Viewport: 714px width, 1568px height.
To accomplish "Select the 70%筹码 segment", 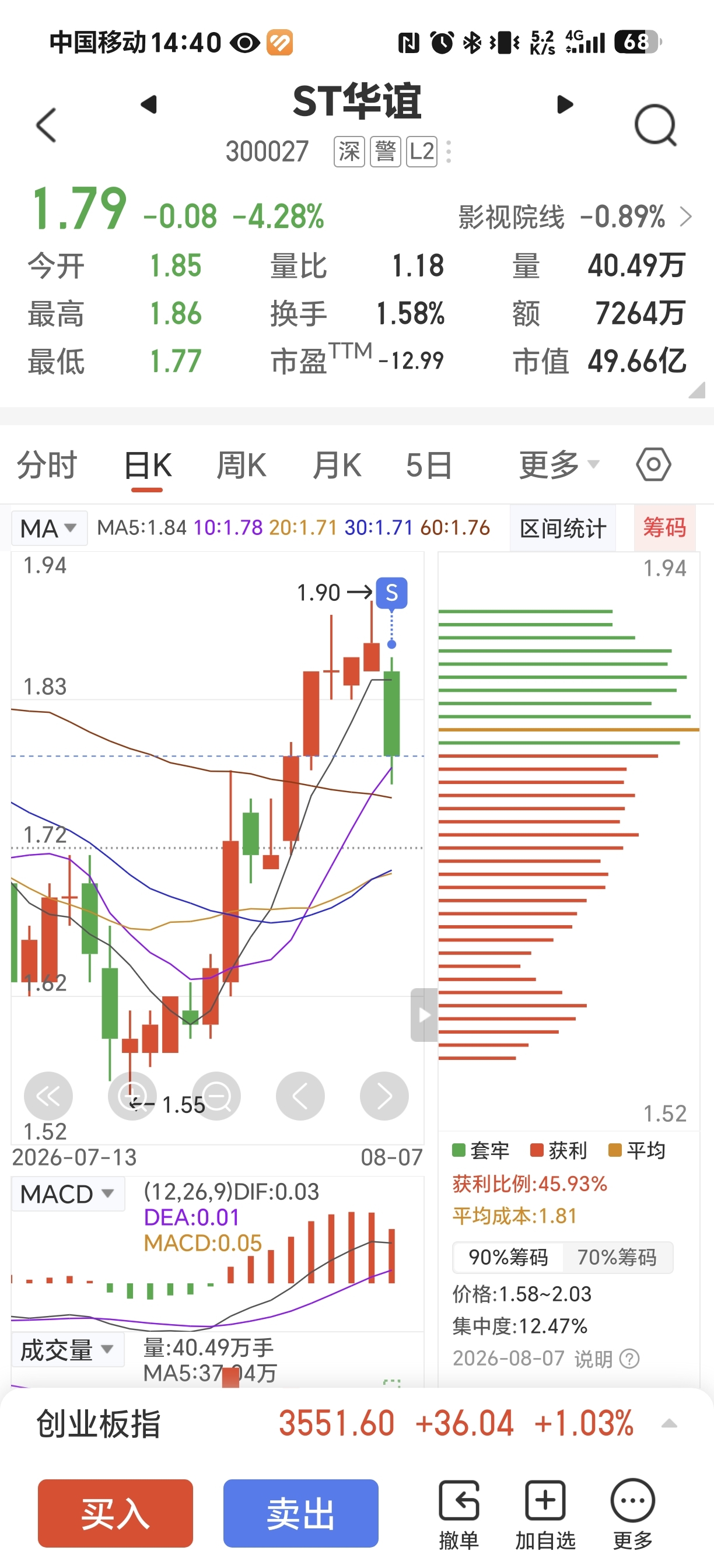I will pos(617,1257).
